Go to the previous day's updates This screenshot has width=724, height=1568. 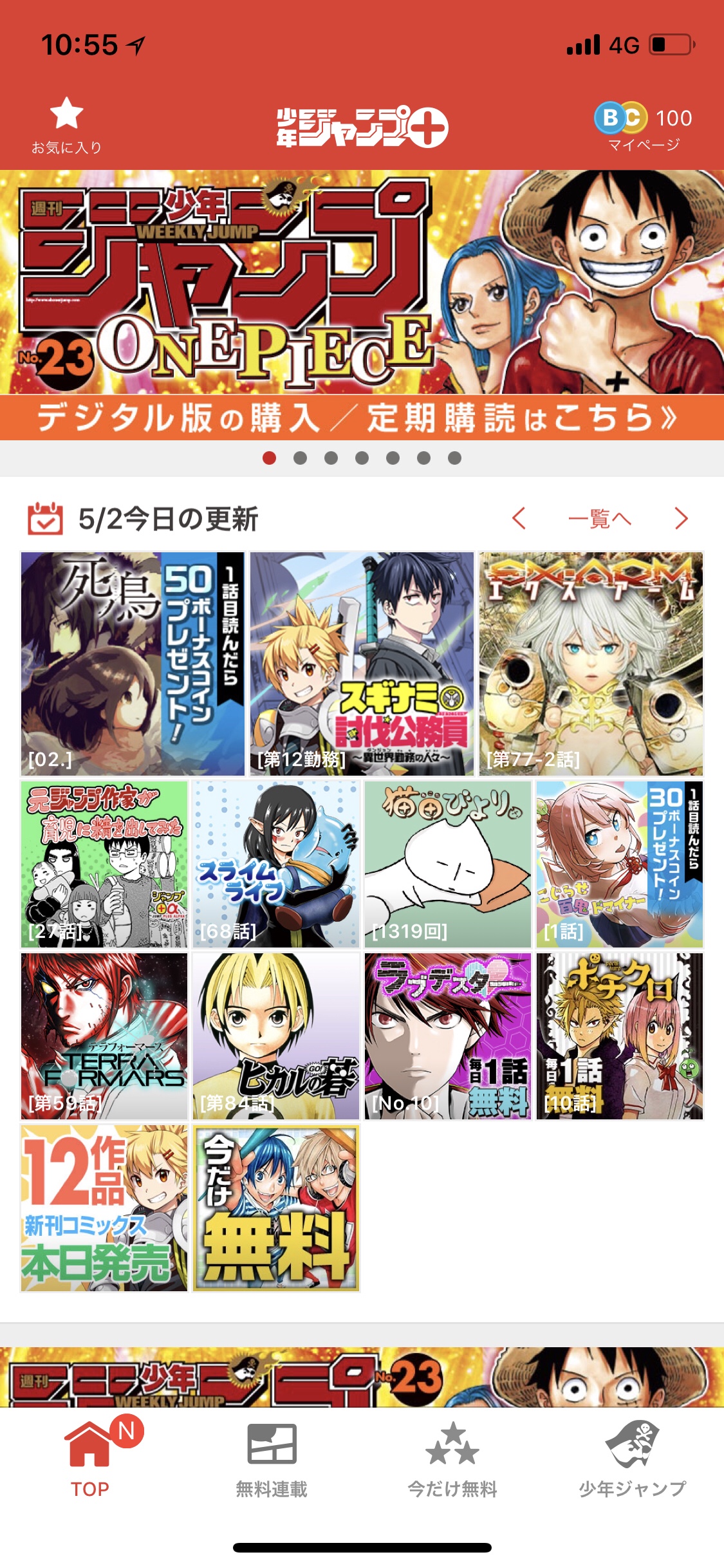[519, 518]
